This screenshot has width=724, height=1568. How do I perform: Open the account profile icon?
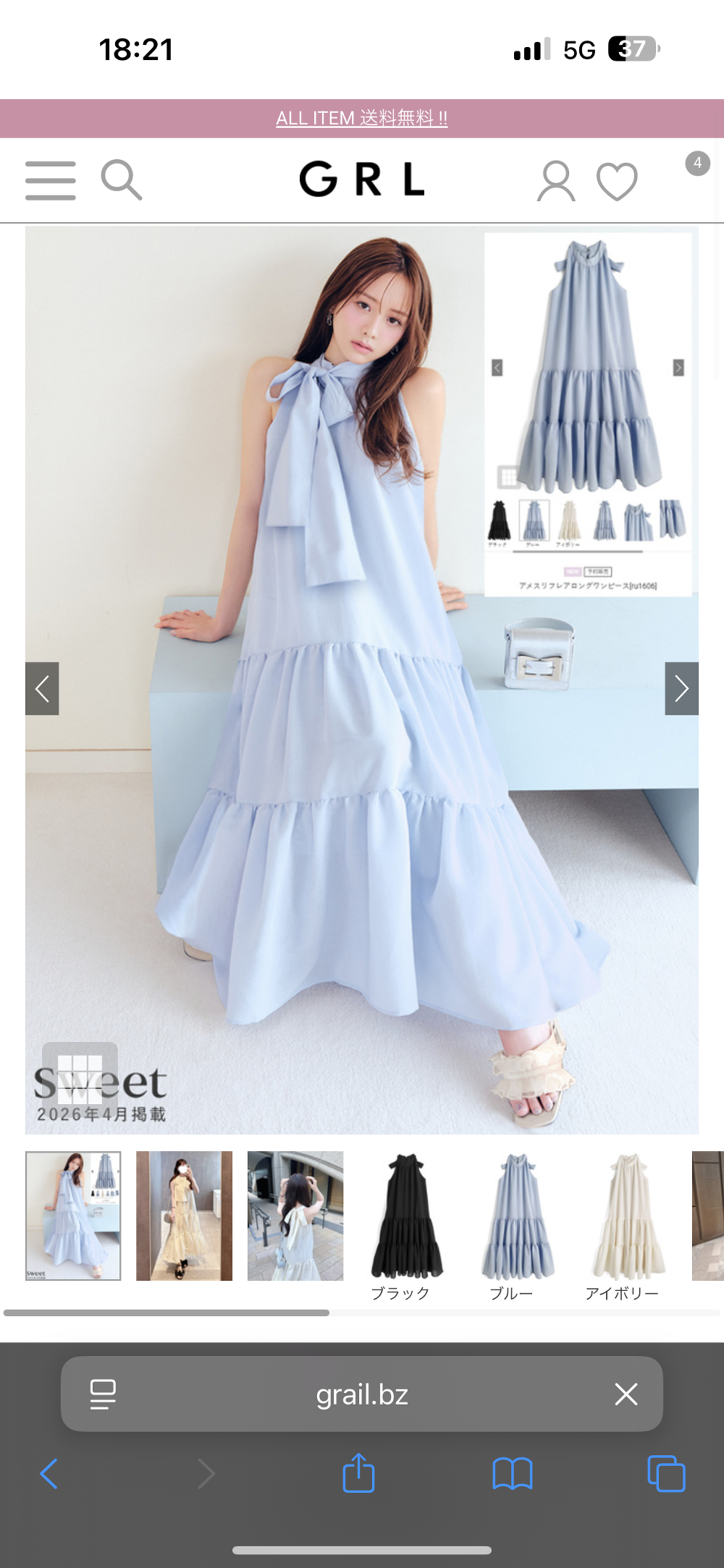555,182
